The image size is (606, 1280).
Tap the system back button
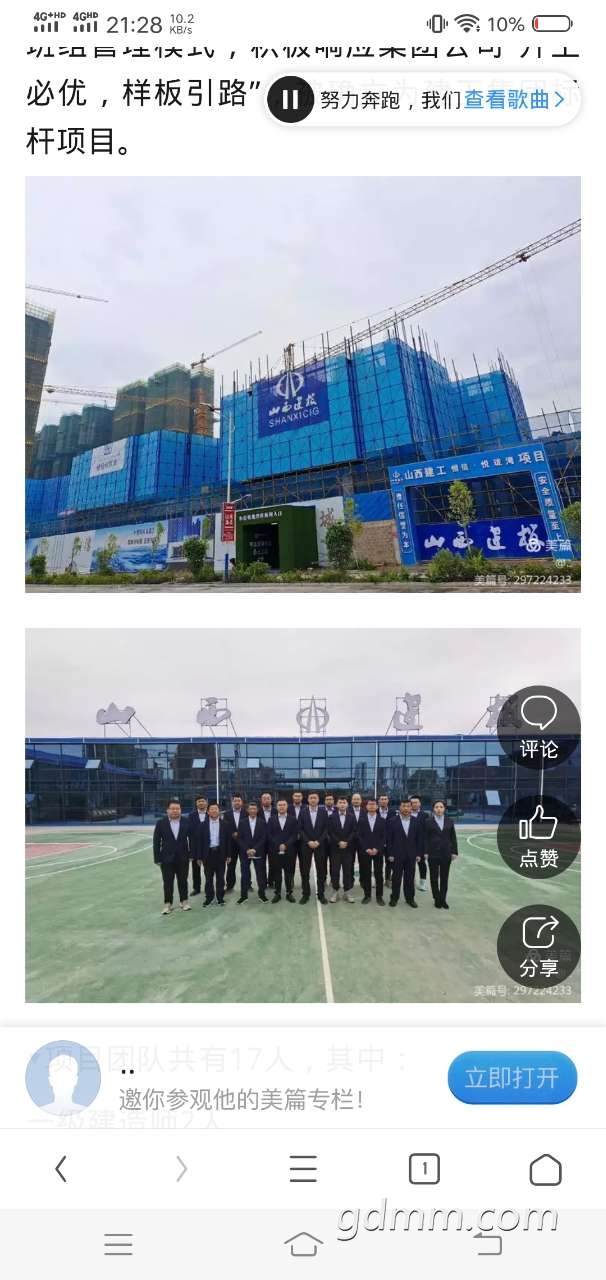point(487,1244)
